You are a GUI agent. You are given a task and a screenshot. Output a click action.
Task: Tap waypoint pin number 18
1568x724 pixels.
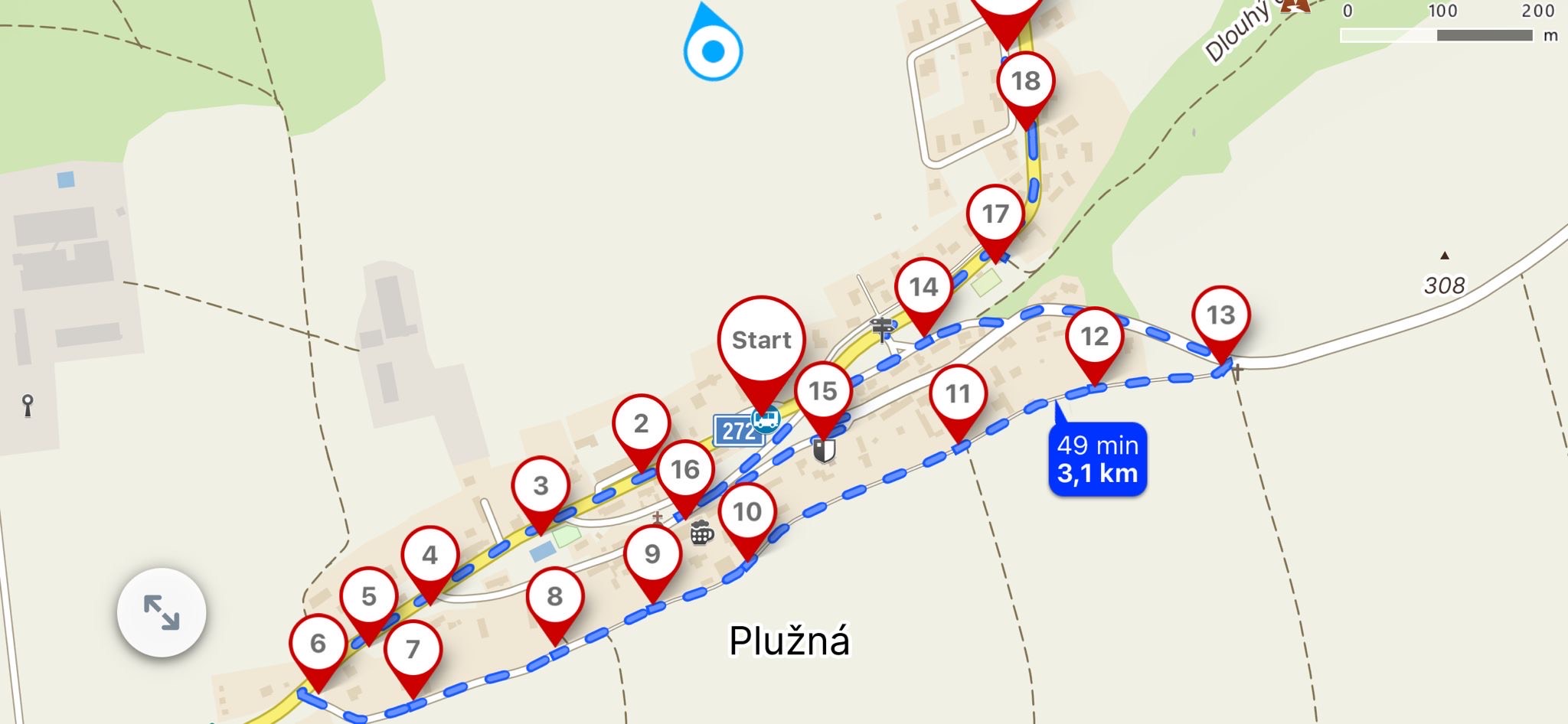(x=1026, y=81)
